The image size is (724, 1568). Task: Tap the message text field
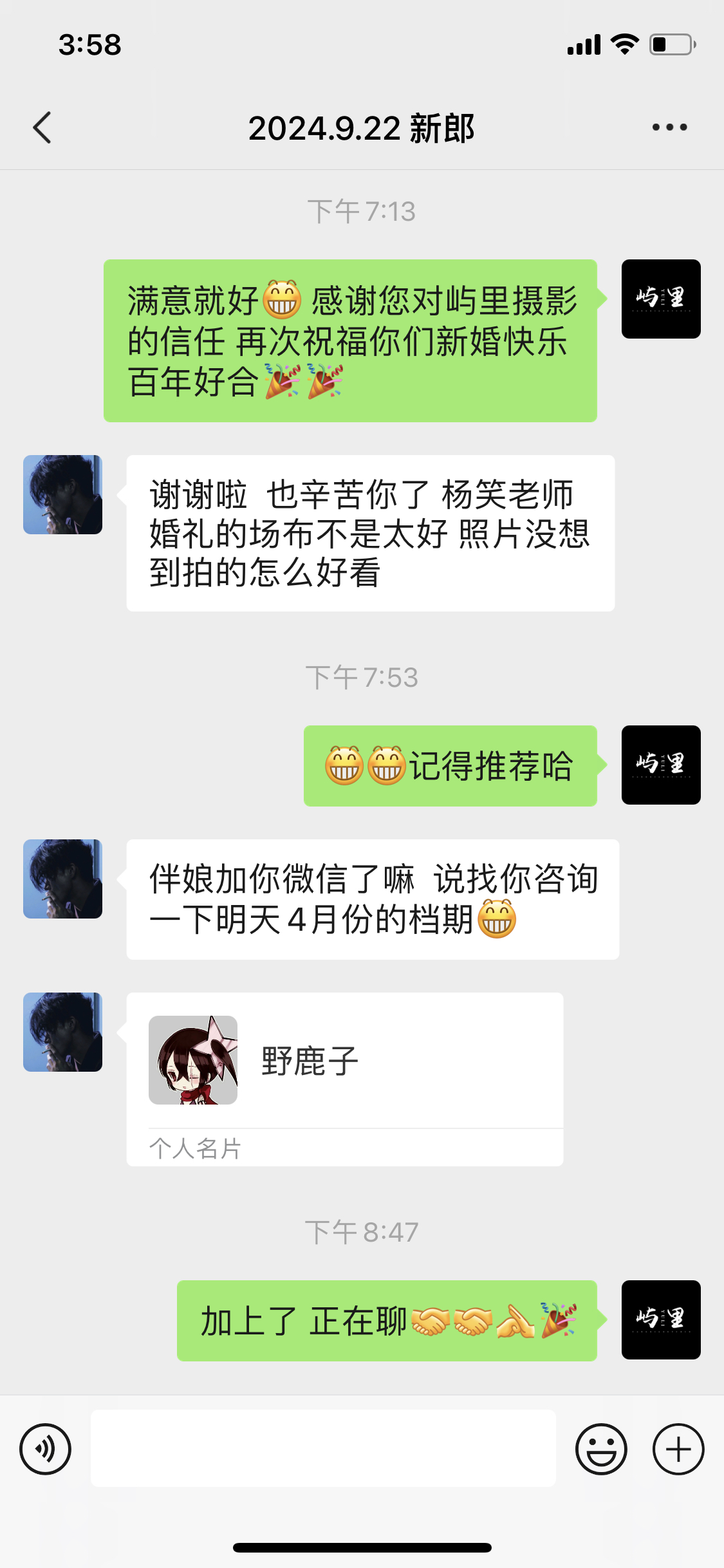click(323, 1449)
